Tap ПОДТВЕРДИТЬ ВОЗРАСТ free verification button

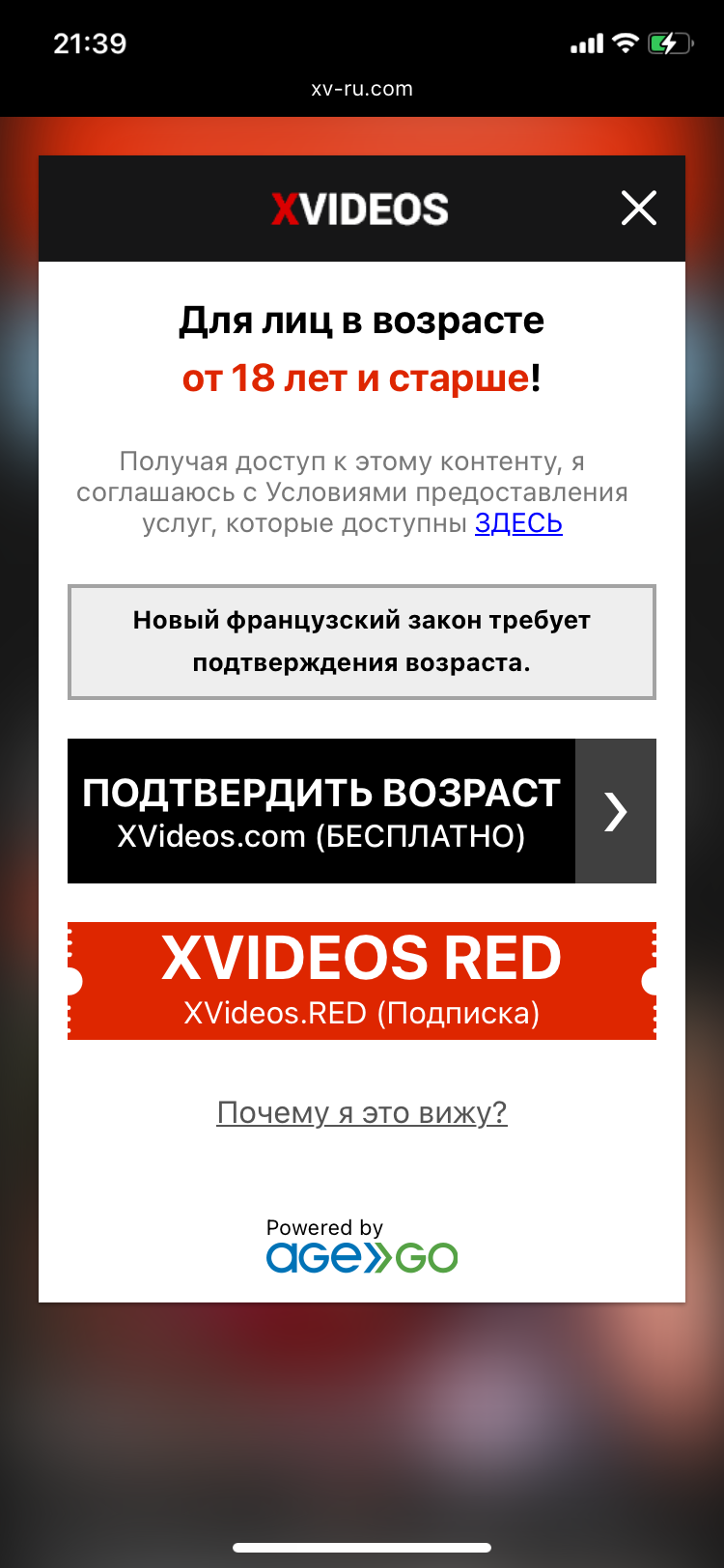[x=362, y=811]
